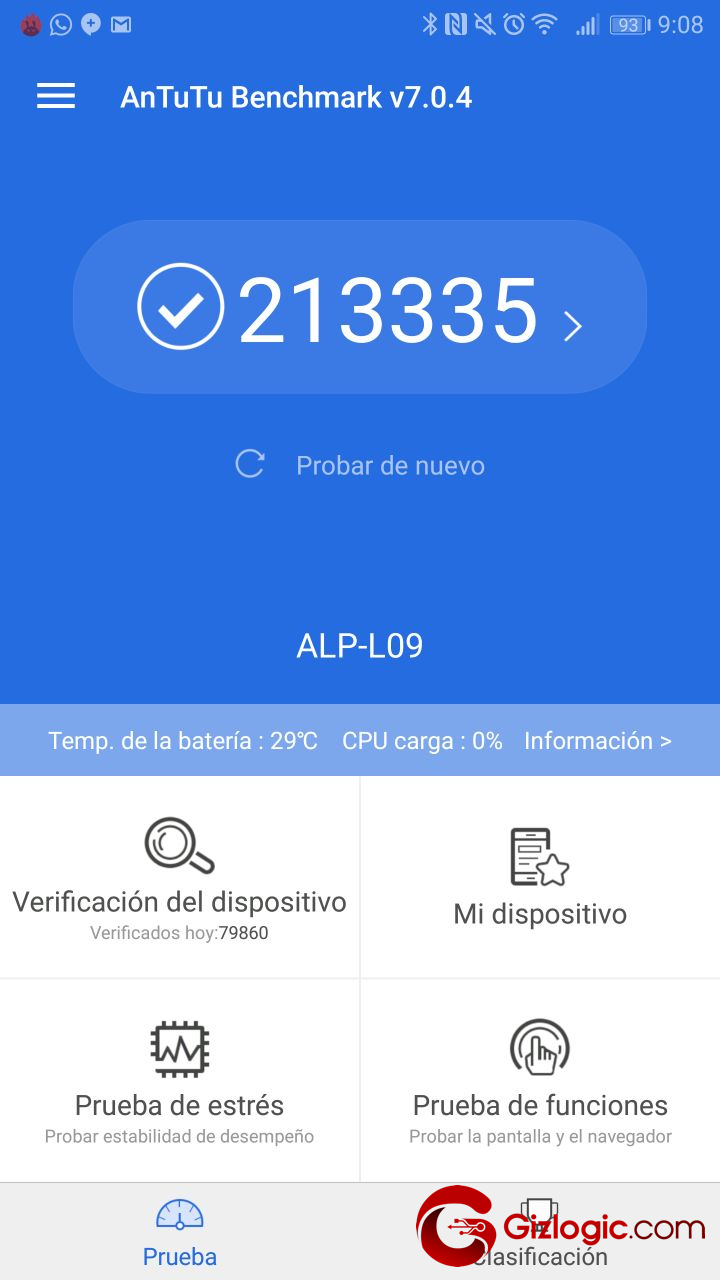
Task: Open Prueba de funciones
Action: click(540, 1081)
